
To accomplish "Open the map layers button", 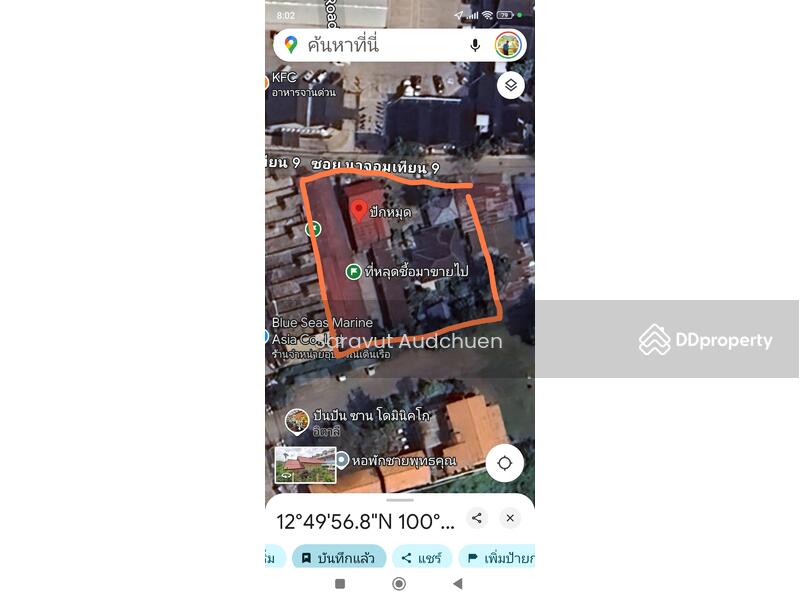I will click(511, 85).
